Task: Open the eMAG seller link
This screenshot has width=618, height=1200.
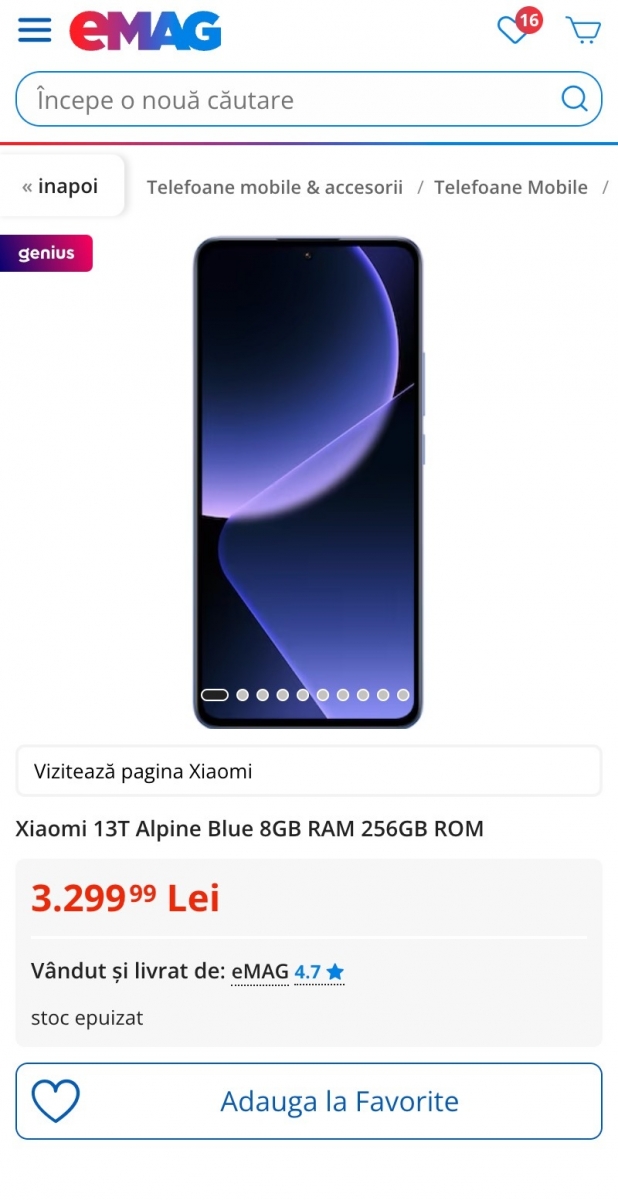Action: coord(260,971)
